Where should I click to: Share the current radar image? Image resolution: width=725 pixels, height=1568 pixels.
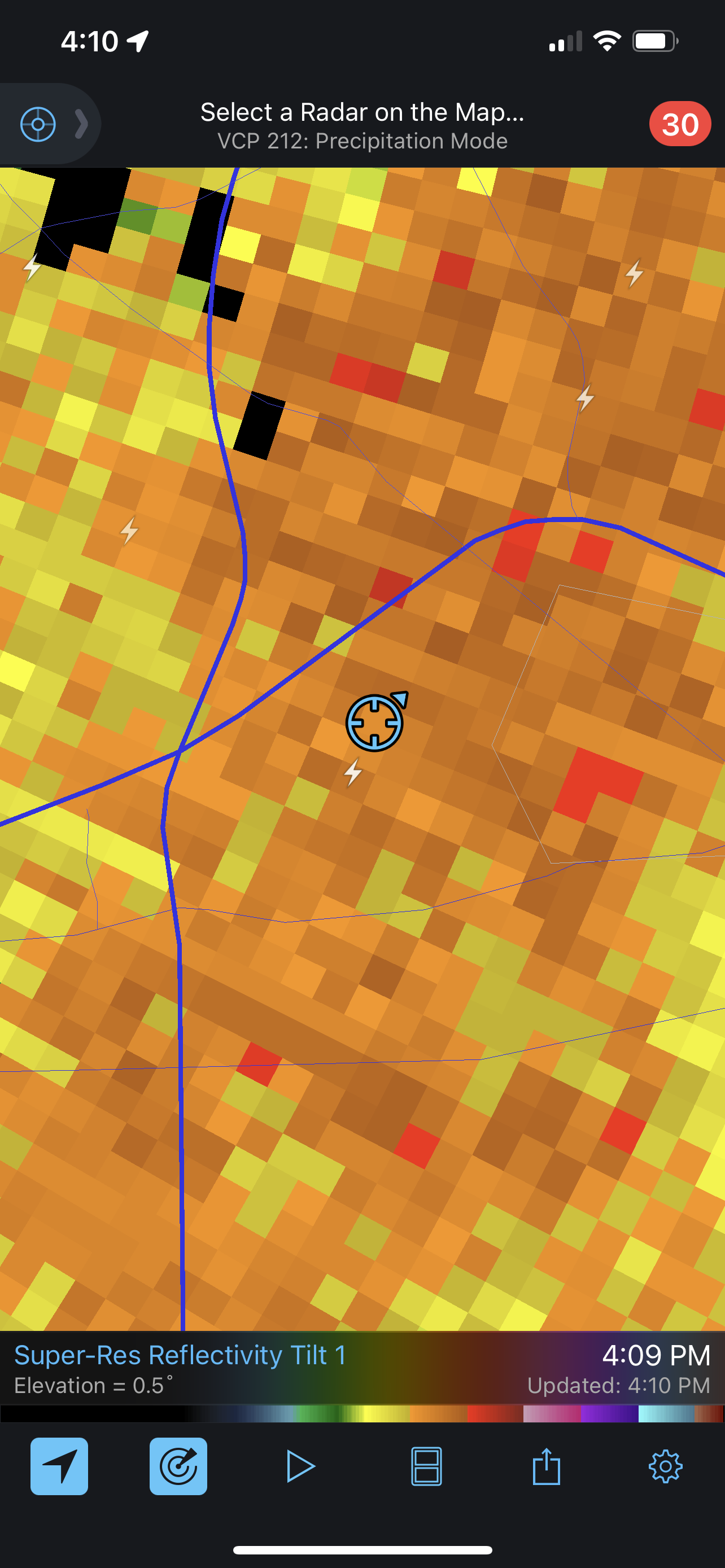[x=546, y=1466]
